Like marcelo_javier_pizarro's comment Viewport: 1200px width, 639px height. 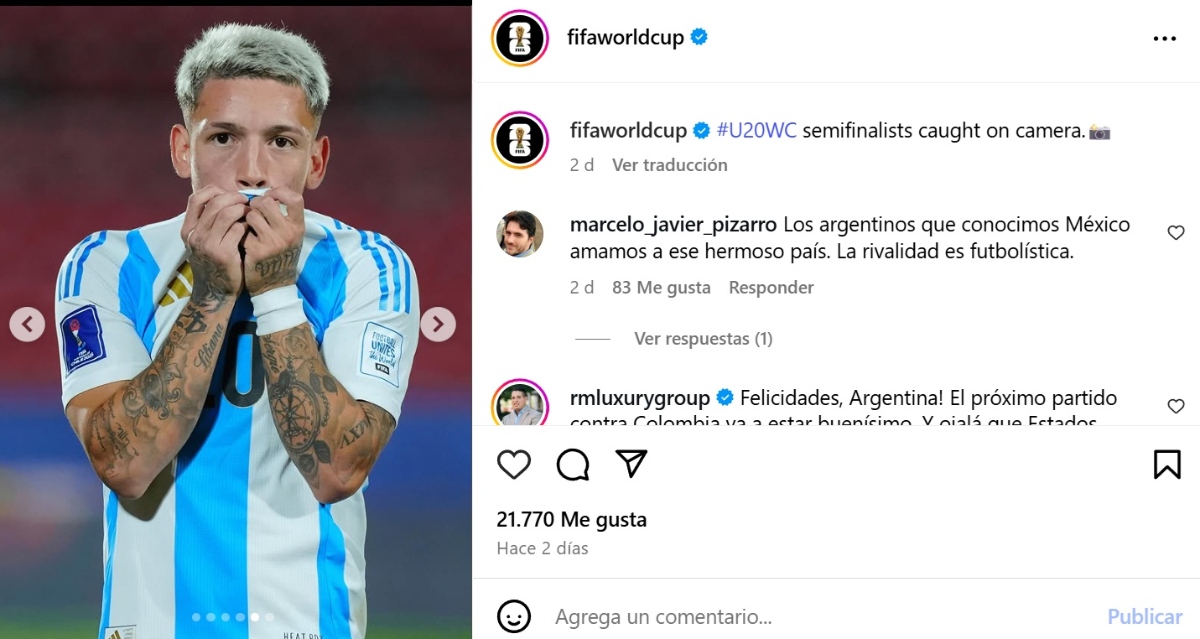[x=1176, y=233]
